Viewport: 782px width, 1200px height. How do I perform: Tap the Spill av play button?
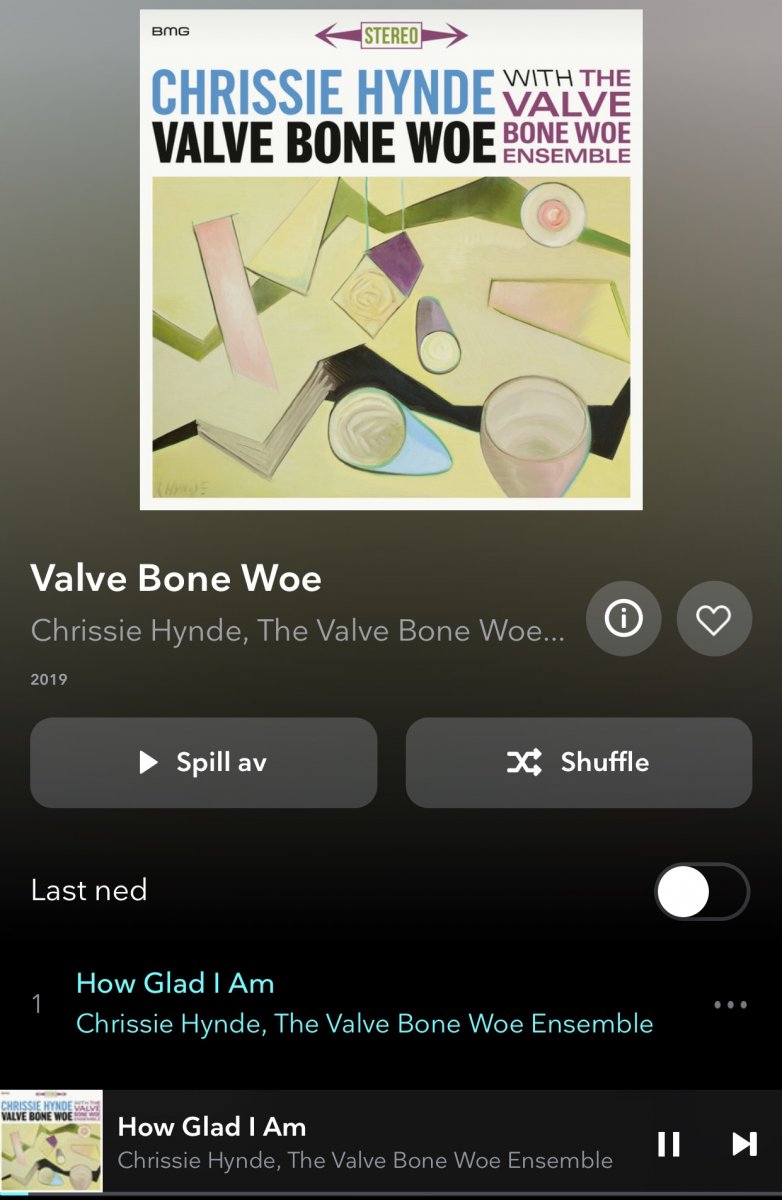[204, 762]
